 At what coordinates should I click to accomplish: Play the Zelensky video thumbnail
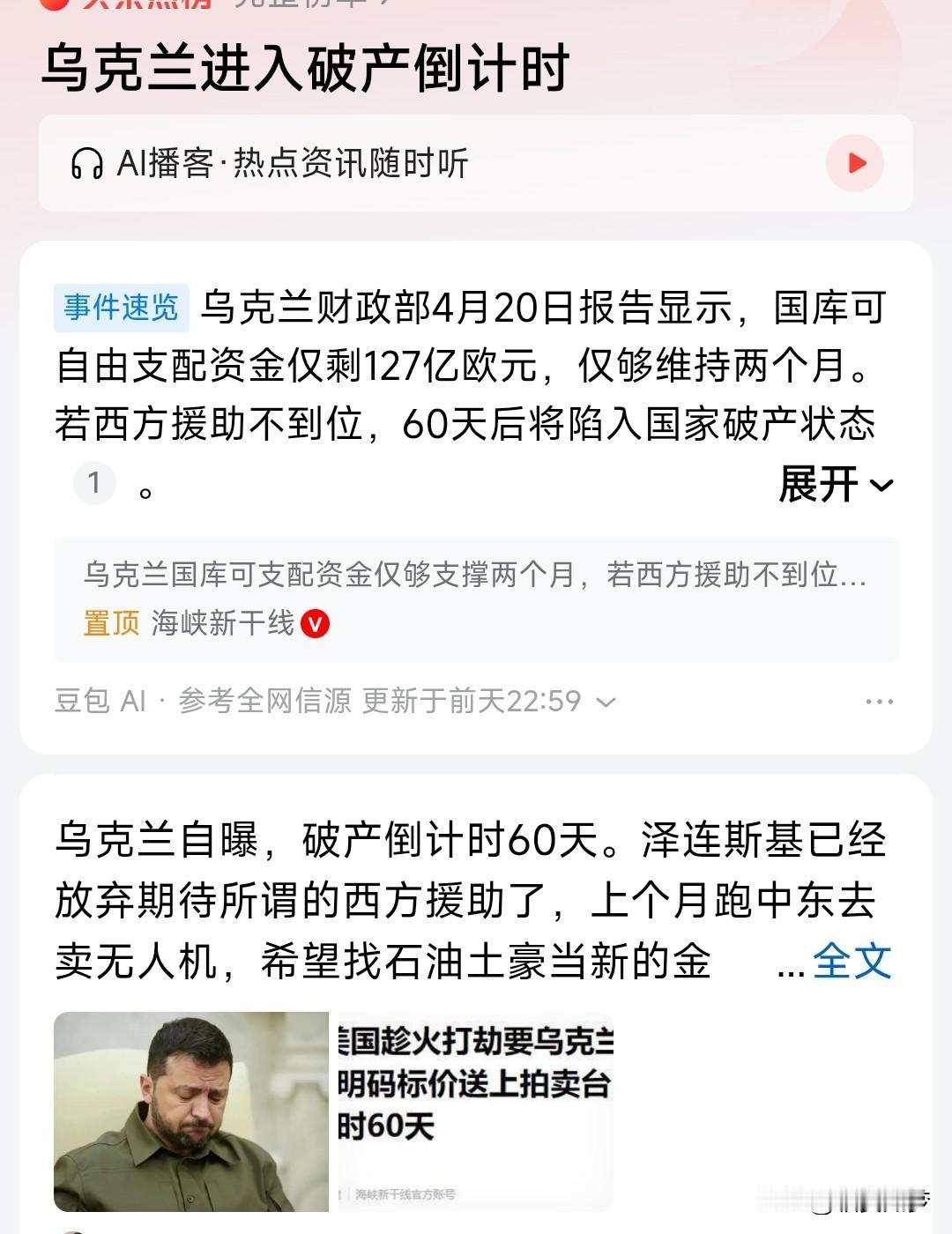(x=194, y=1112)
